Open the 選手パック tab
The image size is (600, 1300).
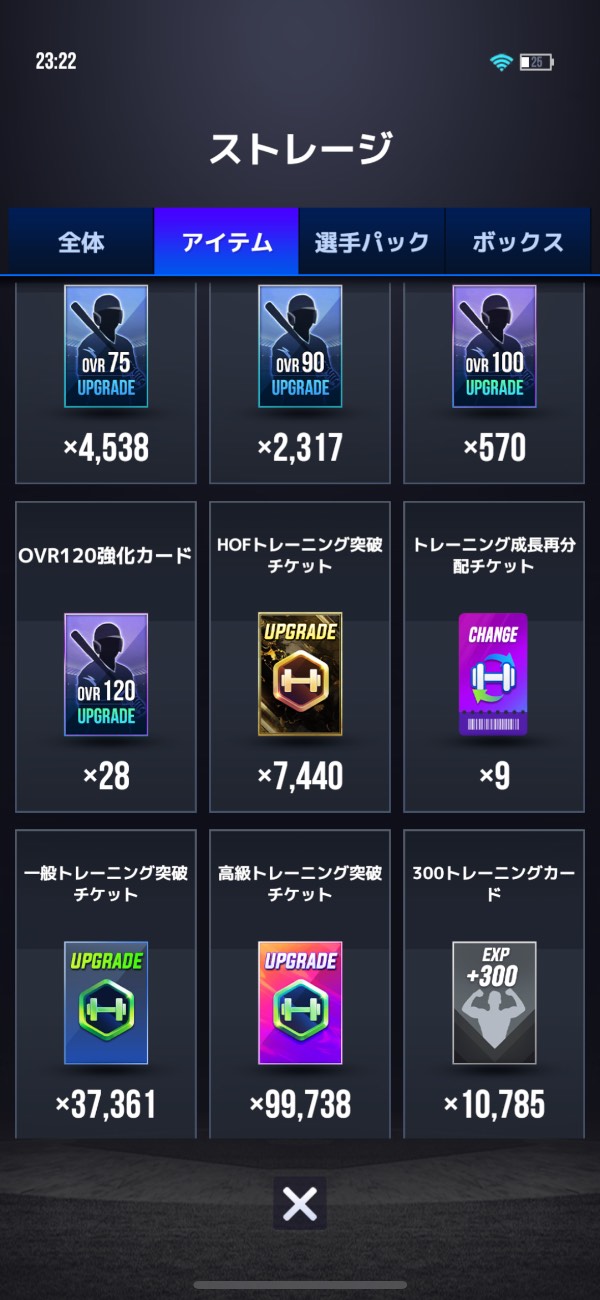pyautogui.click(x=372, y=241)
